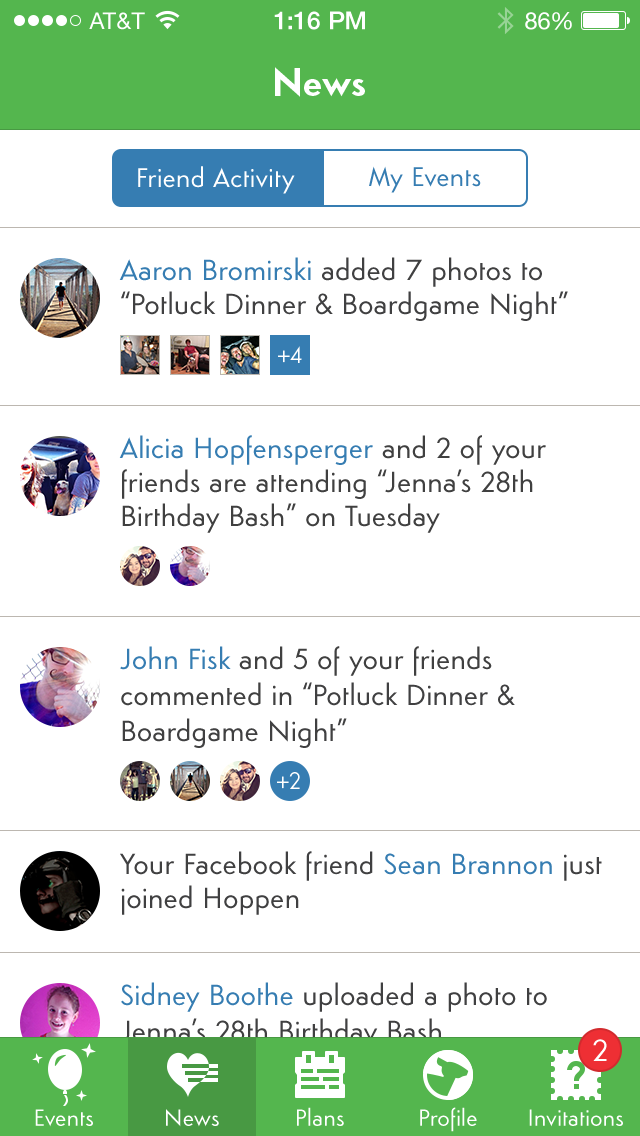Open Invitations with 2 pending
The height and width of the screenshot is (1136, 640).
576,1087
